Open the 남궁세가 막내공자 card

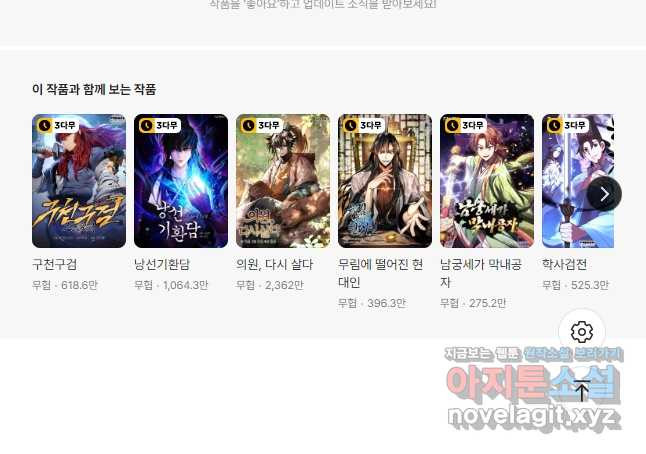tap(487, 181)
